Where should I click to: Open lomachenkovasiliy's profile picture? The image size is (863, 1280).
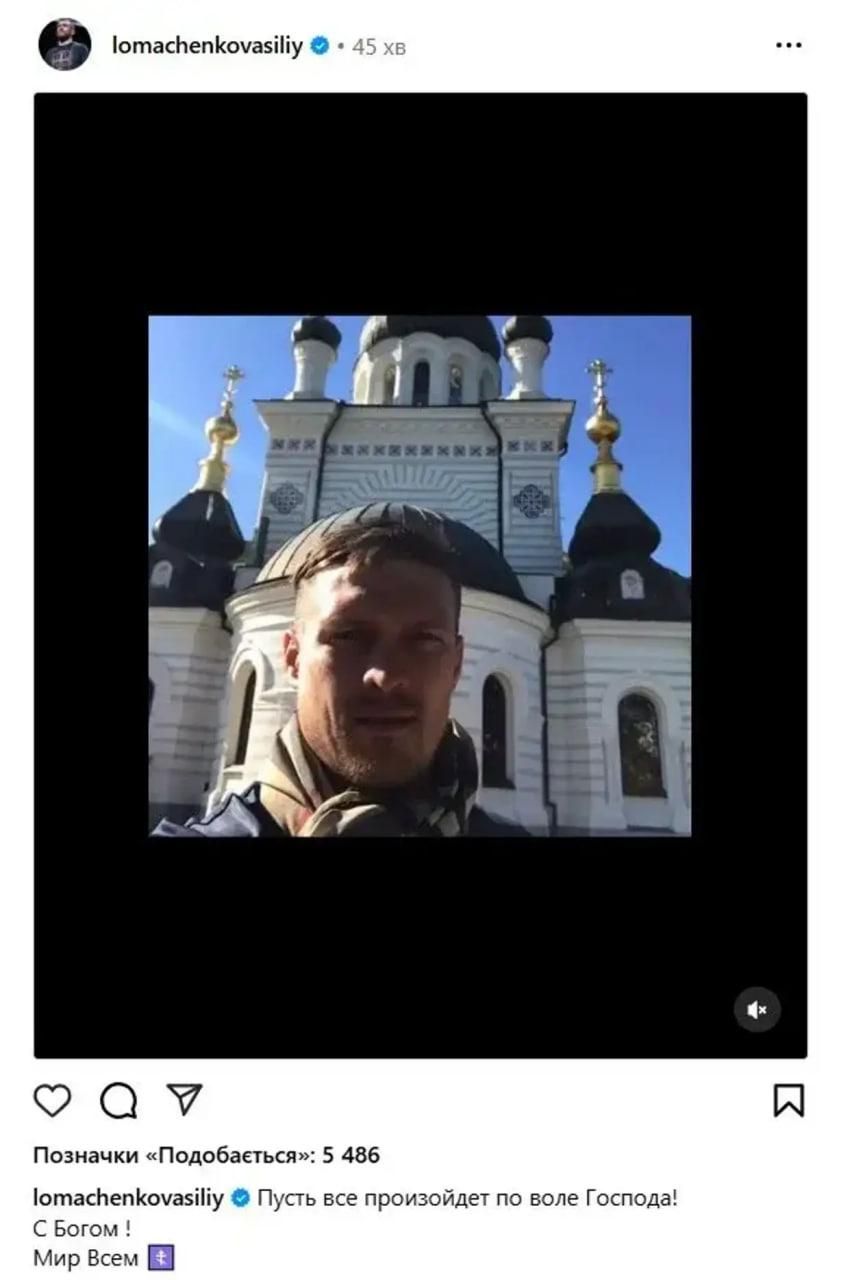[x=64, y=45]
